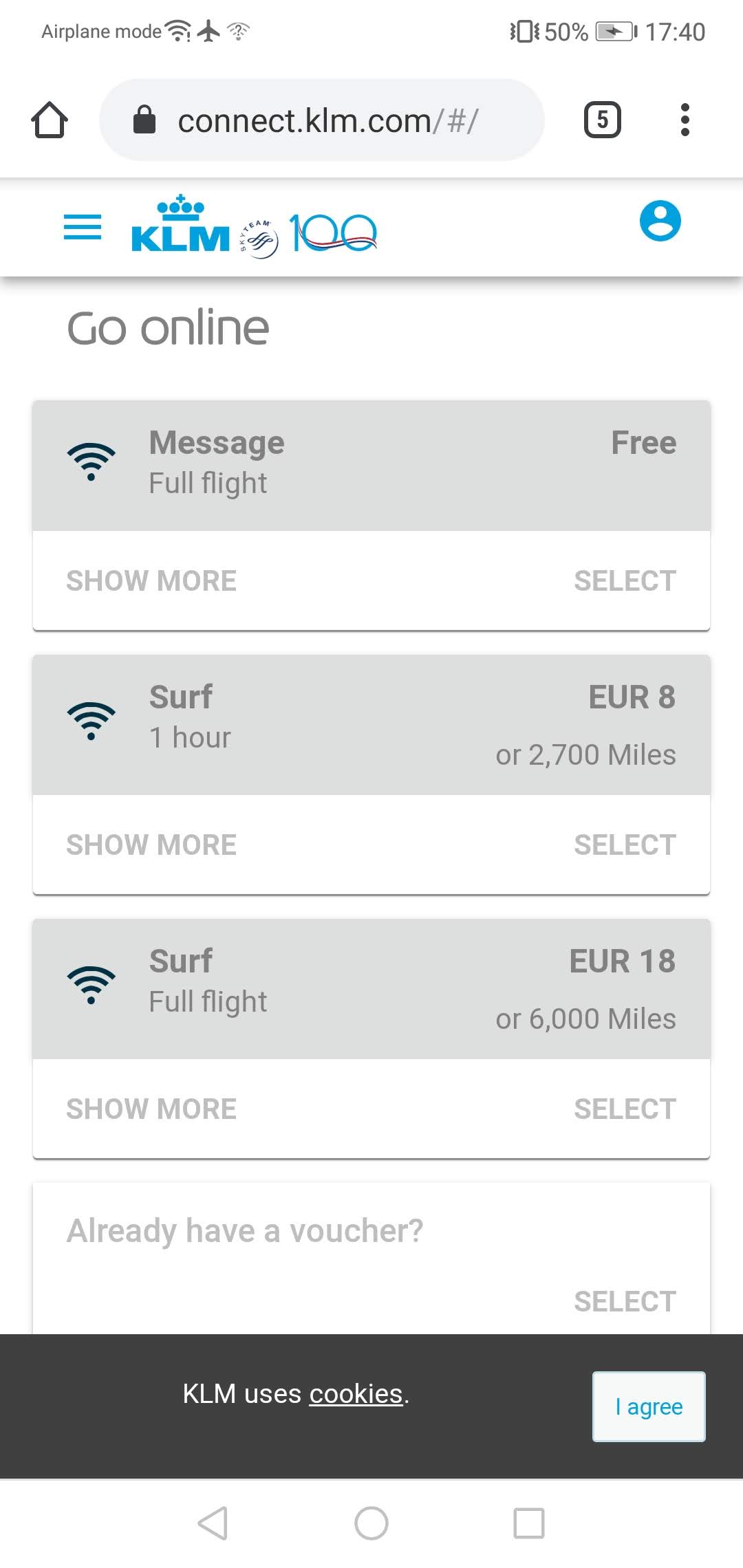The image size is (743, 1568).
Task: Tap the system back button
Action: 213,1523
